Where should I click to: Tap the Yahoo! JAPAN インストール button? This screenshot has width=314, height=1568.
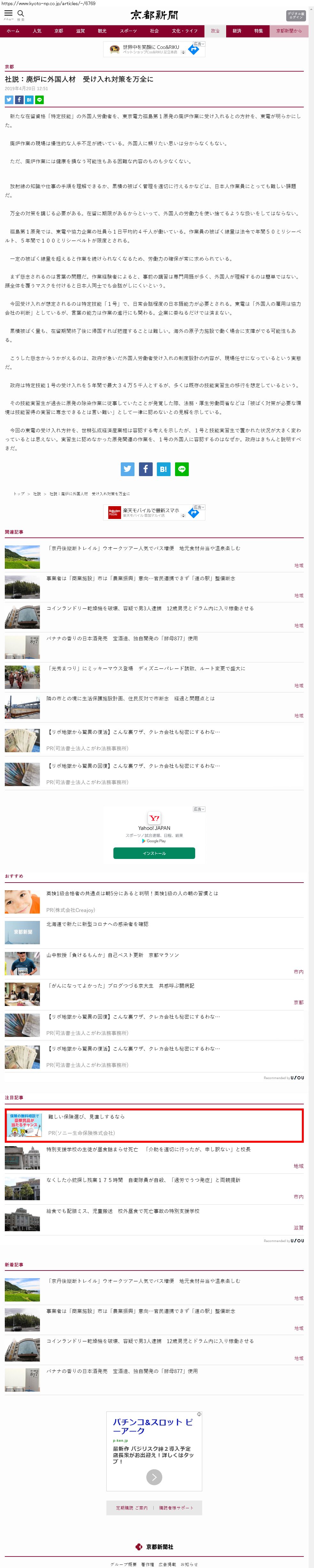[154, 854]
